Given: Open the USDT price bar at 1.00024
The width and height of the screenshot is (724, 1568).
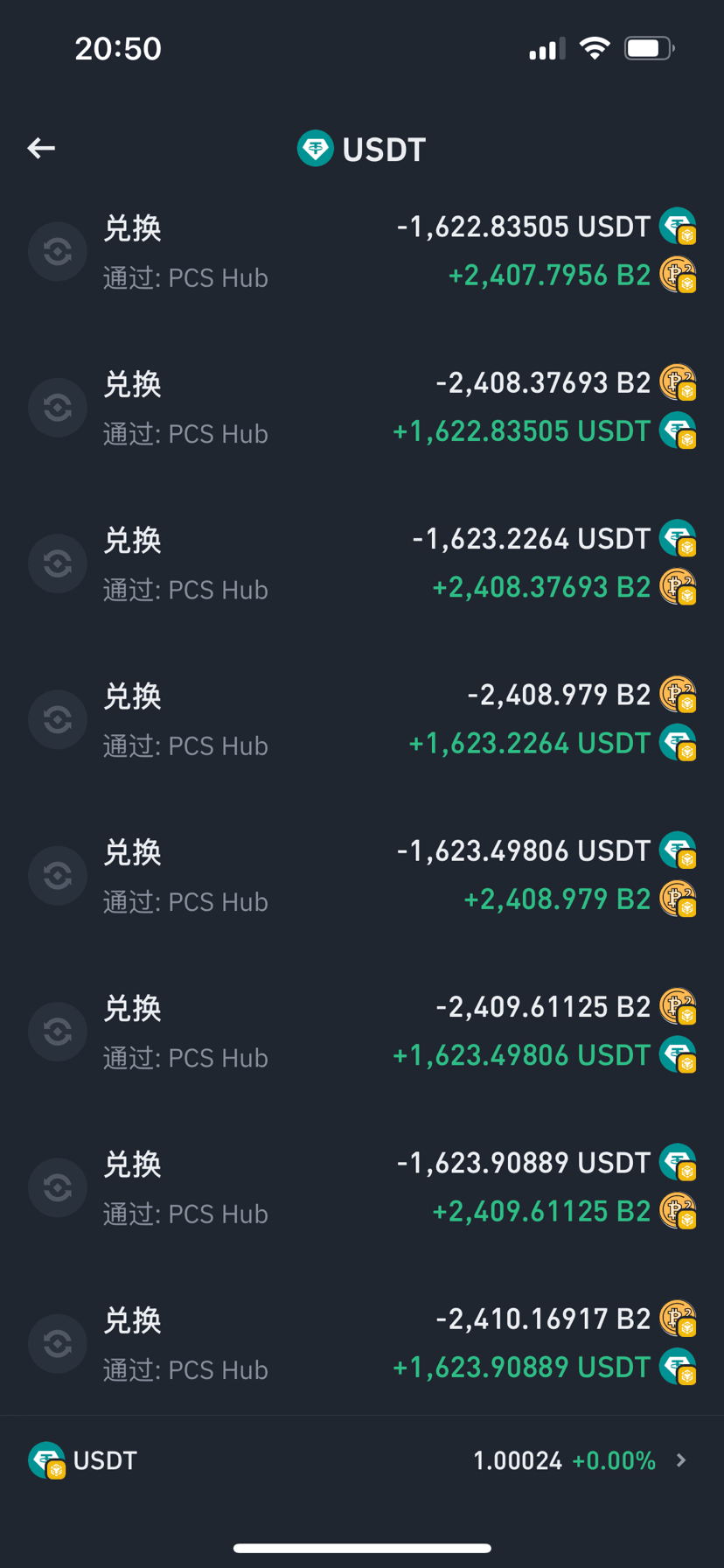Looking at the screenshot, I should coord(362,1460).
